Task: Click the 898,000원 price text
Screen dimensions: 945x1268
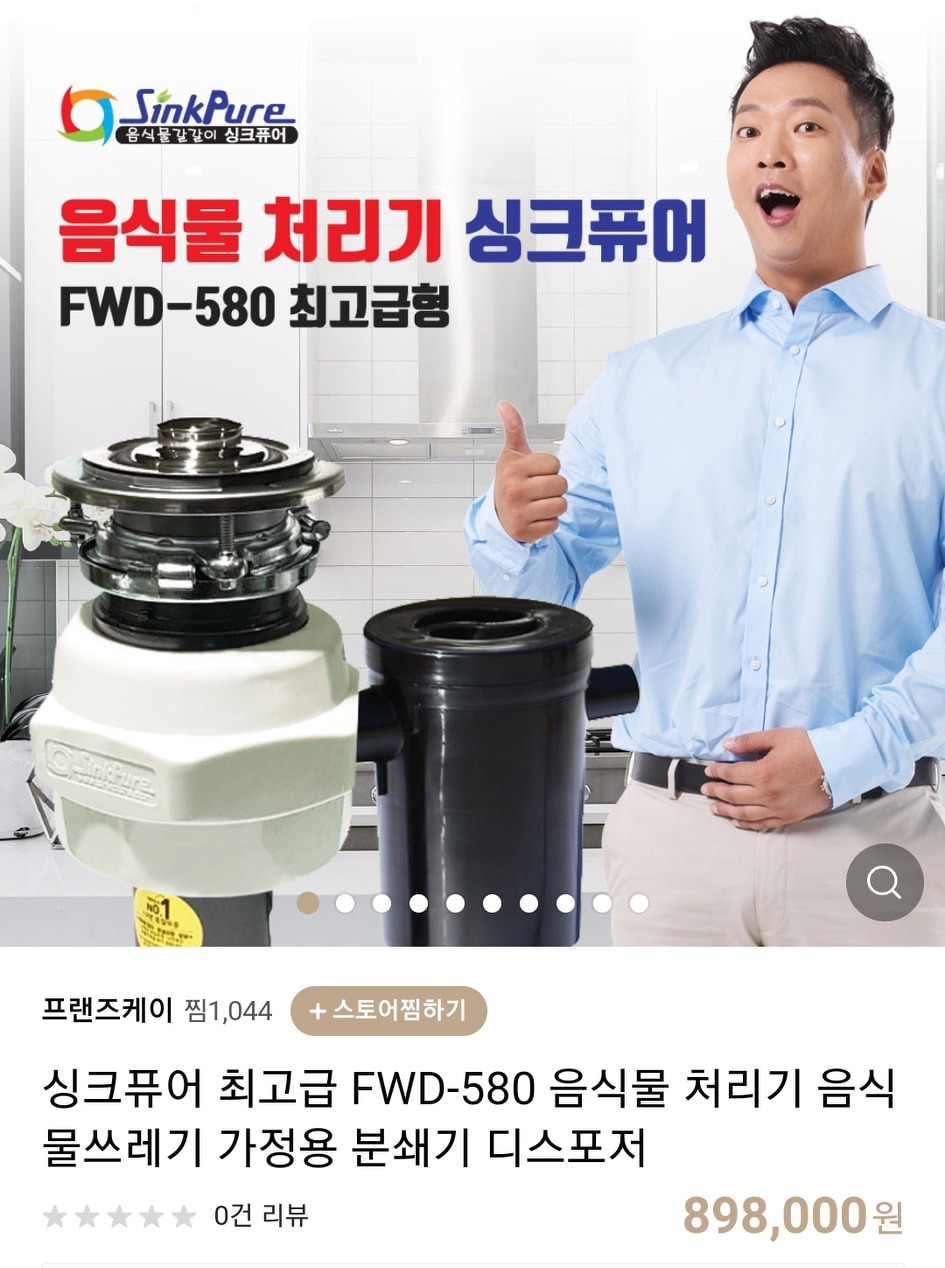Action: (800, 1215)
